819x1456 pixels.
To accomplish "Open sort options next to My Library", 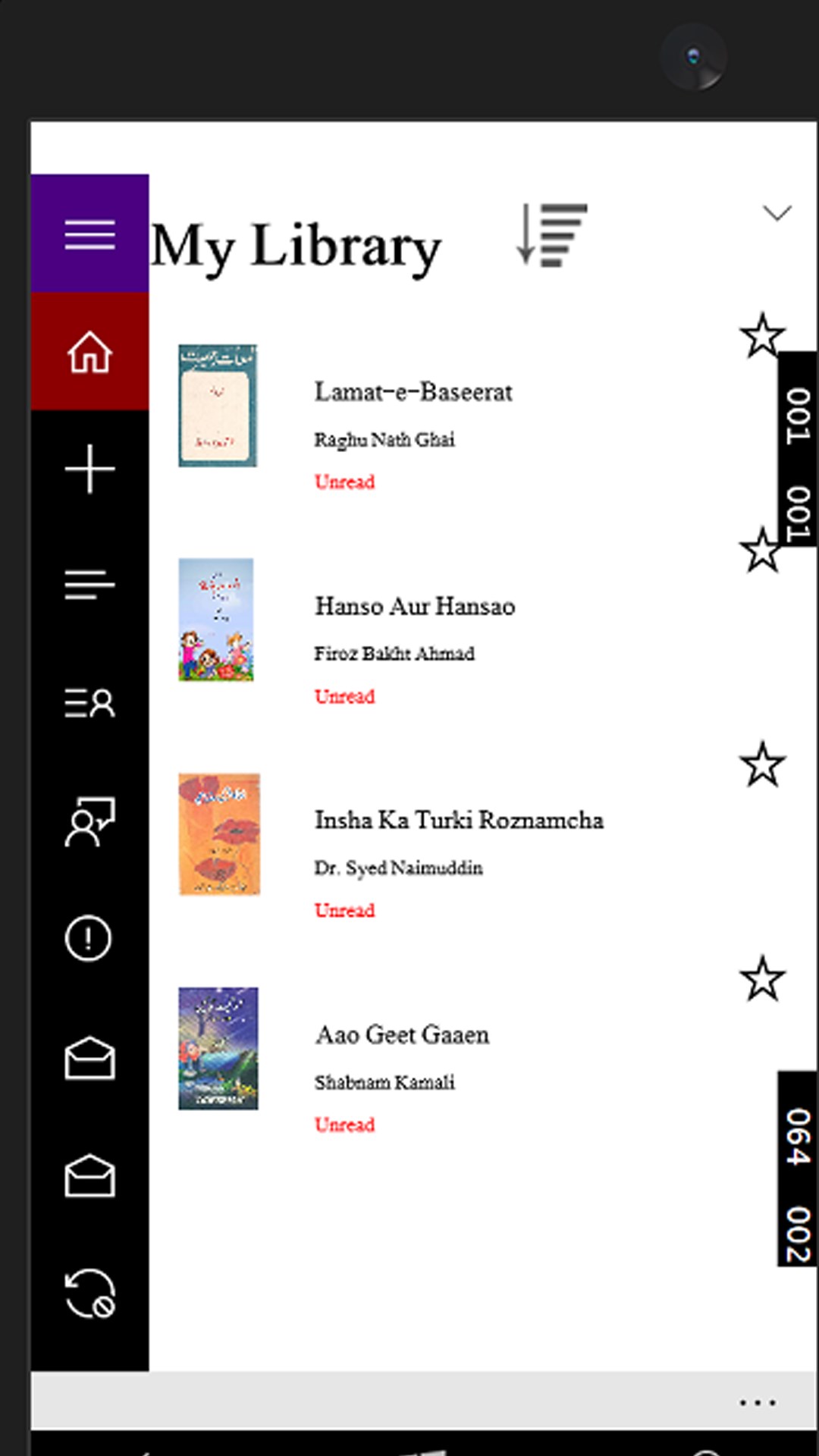I will coord(552,235).
